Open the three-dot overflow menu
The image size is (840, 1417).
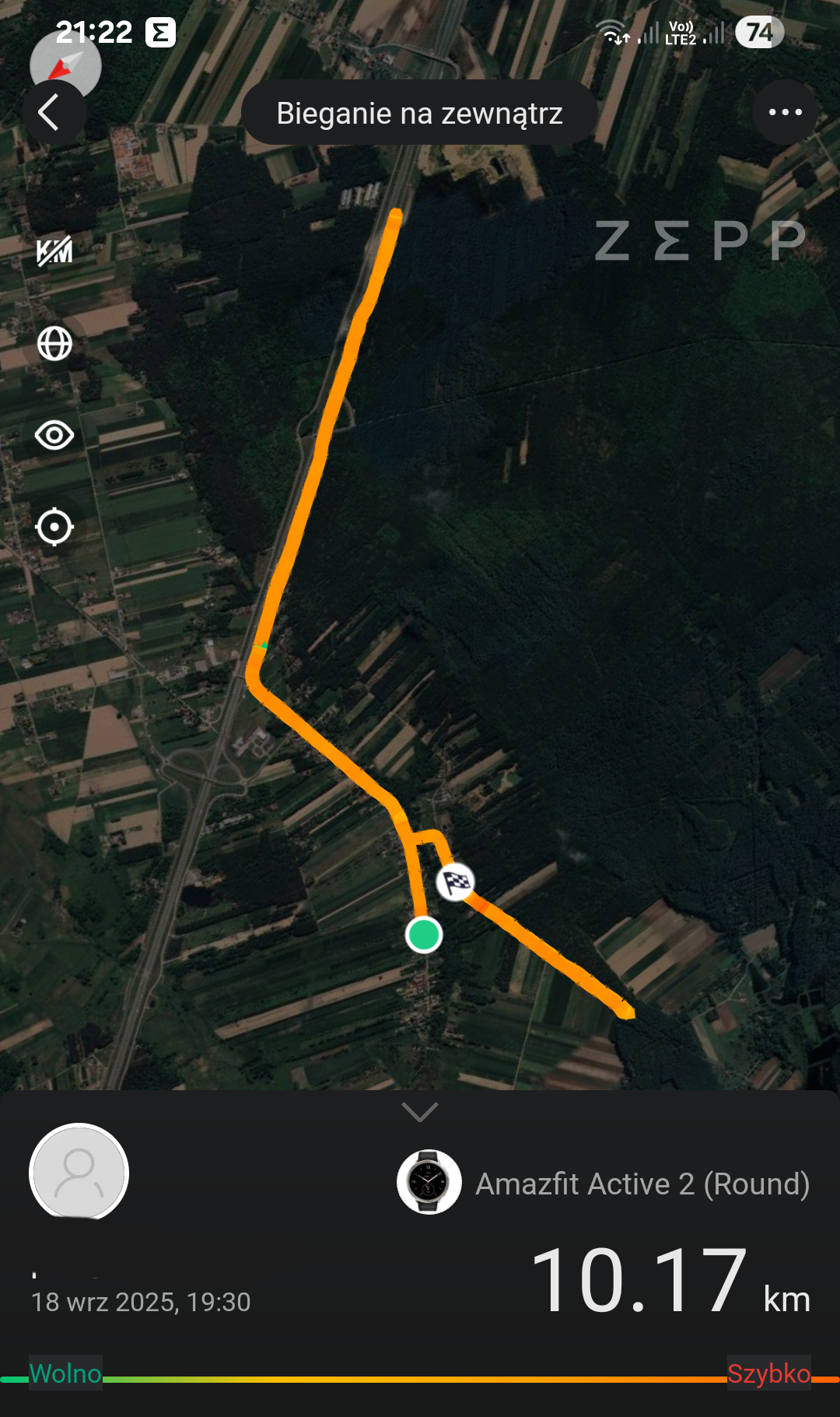pos(785,112)
